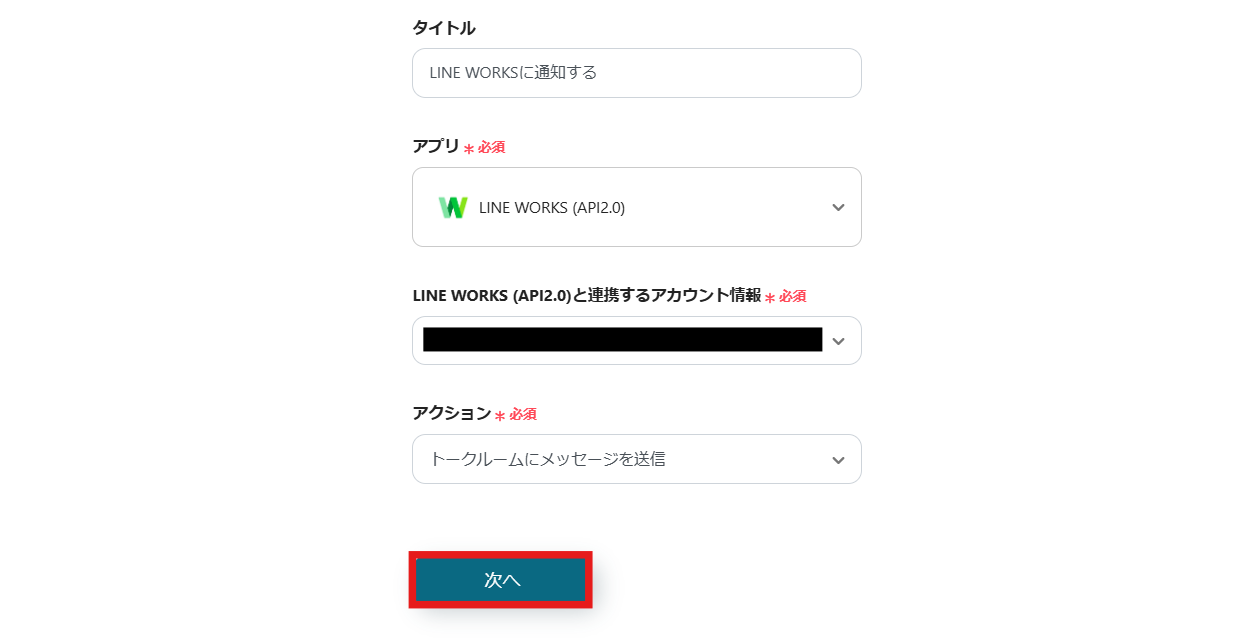Open the アクション dropdown
This screenshot has width=1237, height=640.
pos(636,459)
